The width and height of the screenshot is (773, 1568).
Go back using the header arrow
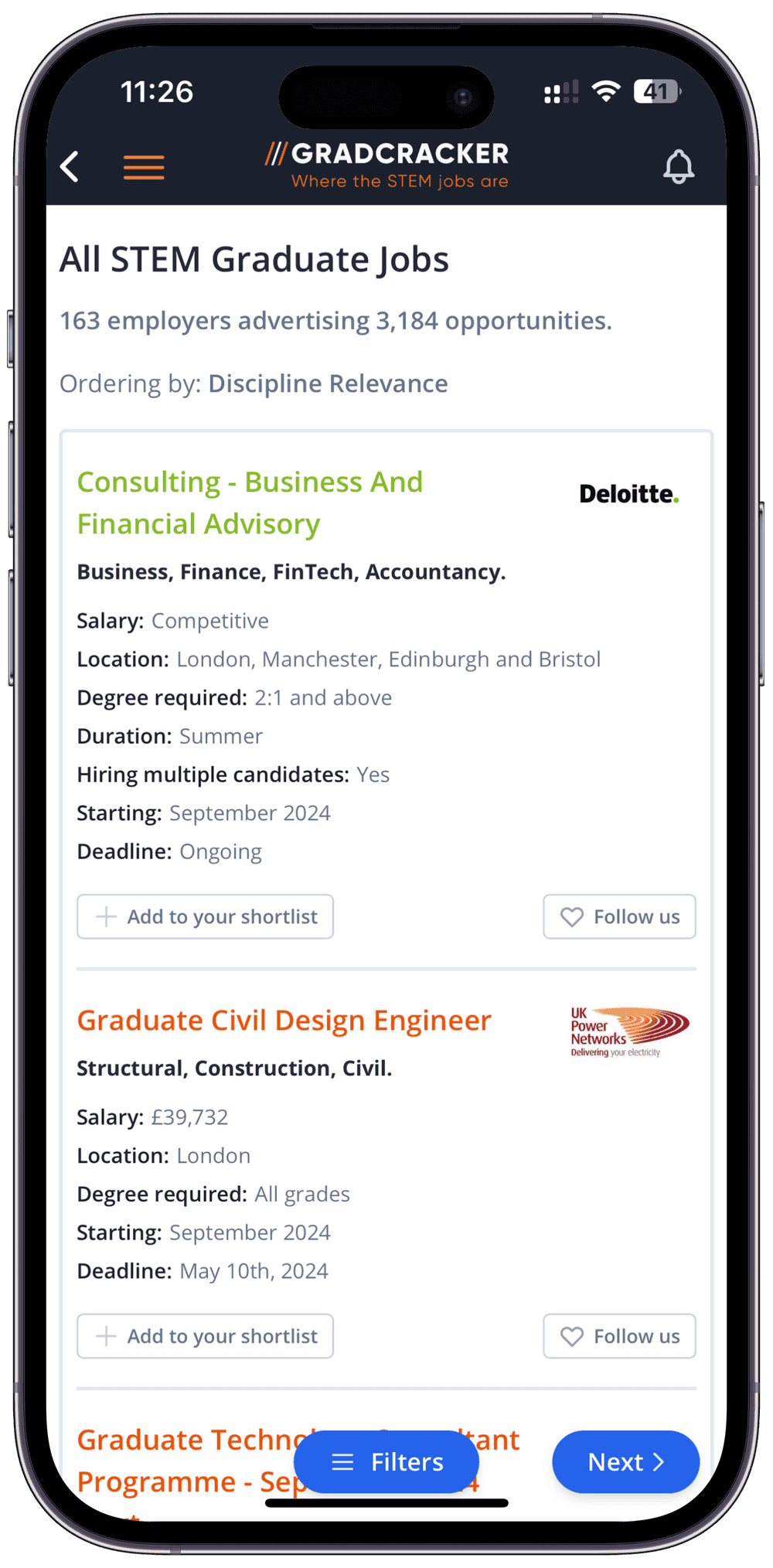point(70,166)
